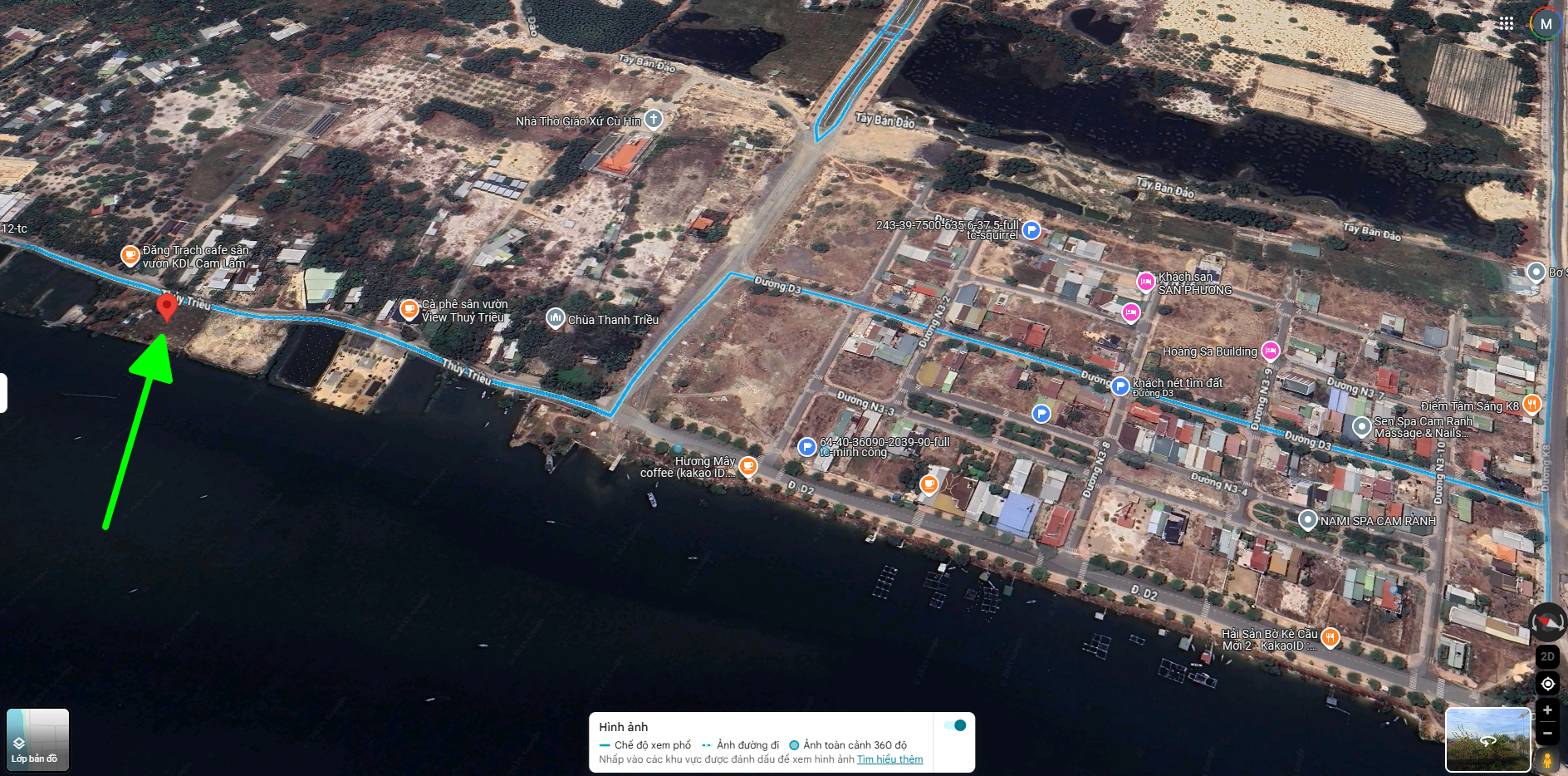Open Nhà Thờ Giáo Xứ Cù Hin marker
Image resolution: width=1568 pixels, height=776 pixels.
point(654,120)
